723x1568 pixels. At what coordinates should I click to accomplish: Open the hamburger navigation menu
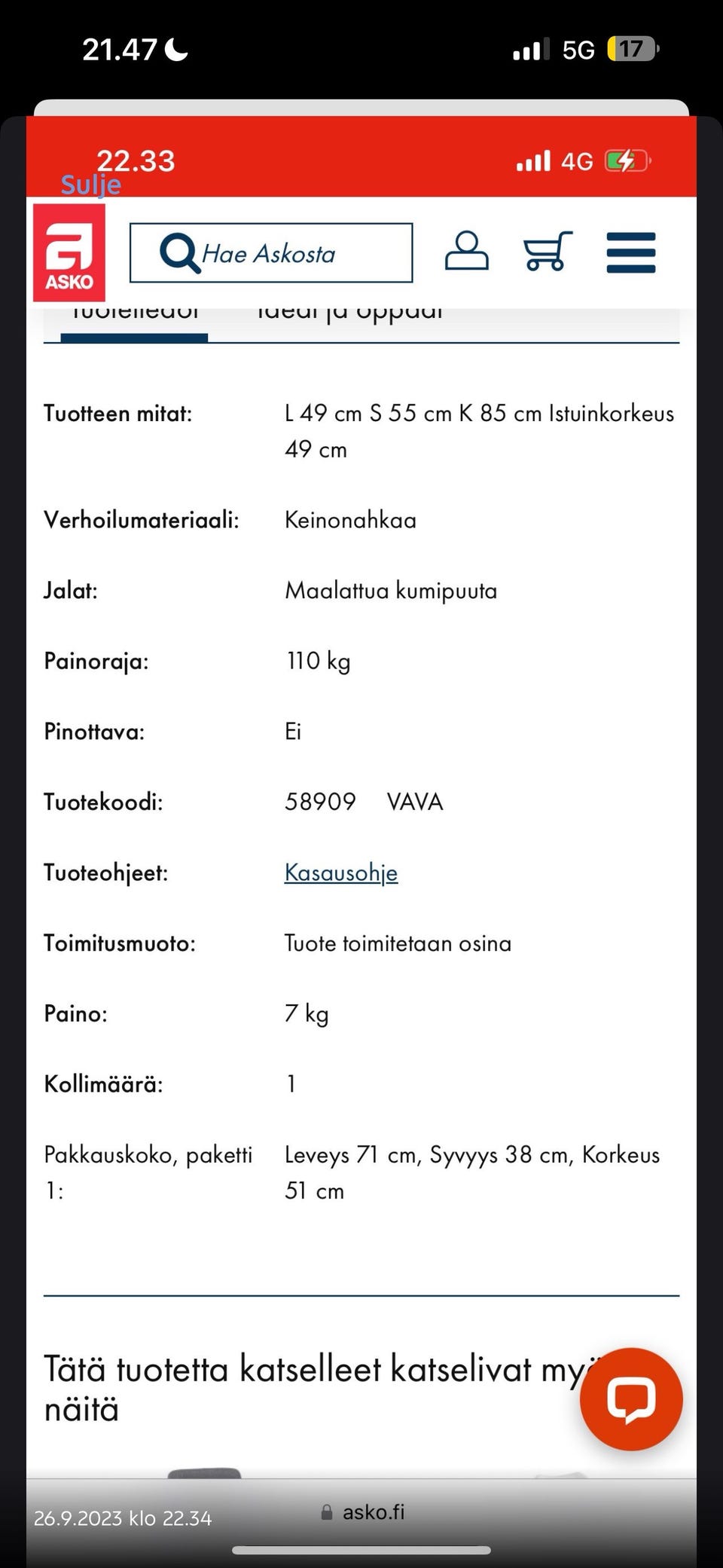point(630,252)
